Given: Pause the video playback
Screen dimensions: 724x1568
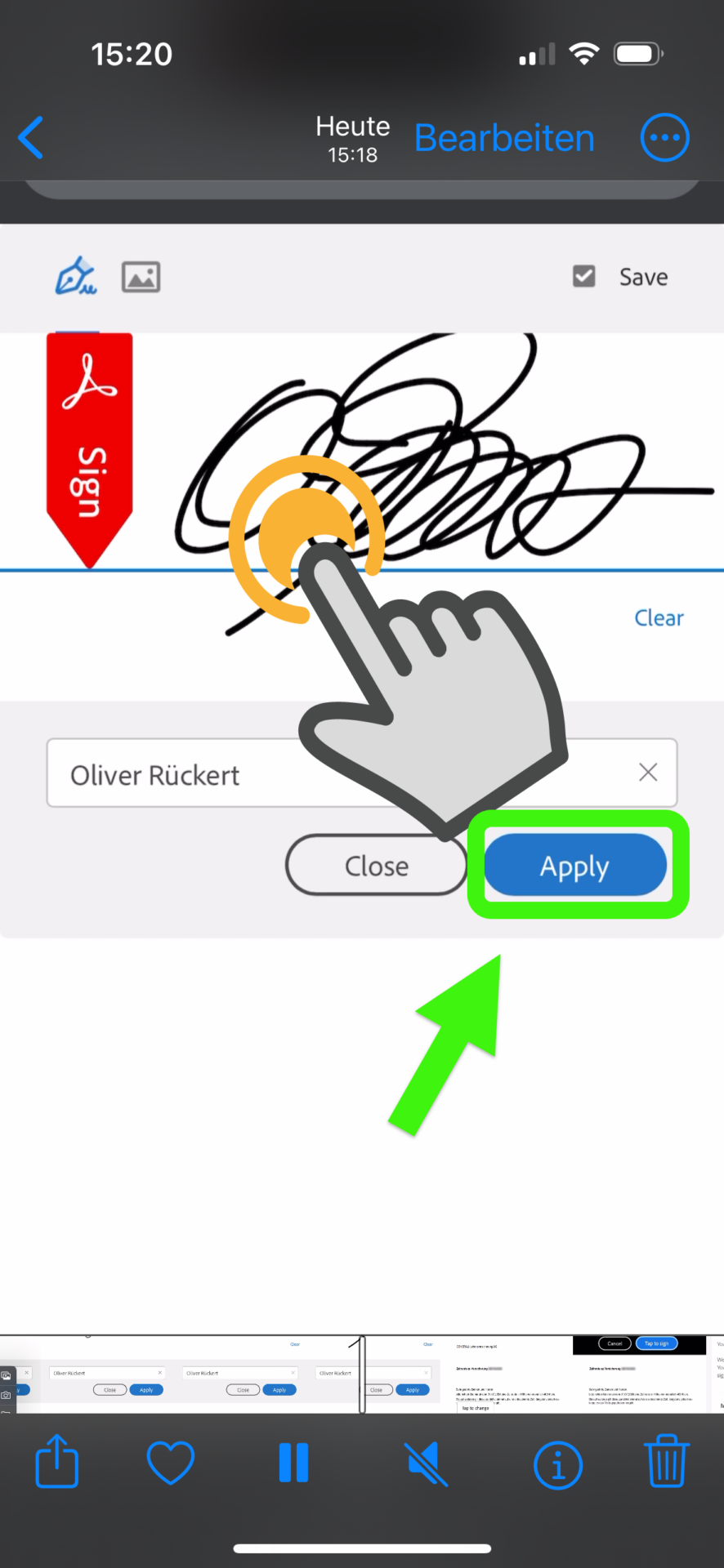Looking at the screenshot, I should click(x=293, y=1462).
